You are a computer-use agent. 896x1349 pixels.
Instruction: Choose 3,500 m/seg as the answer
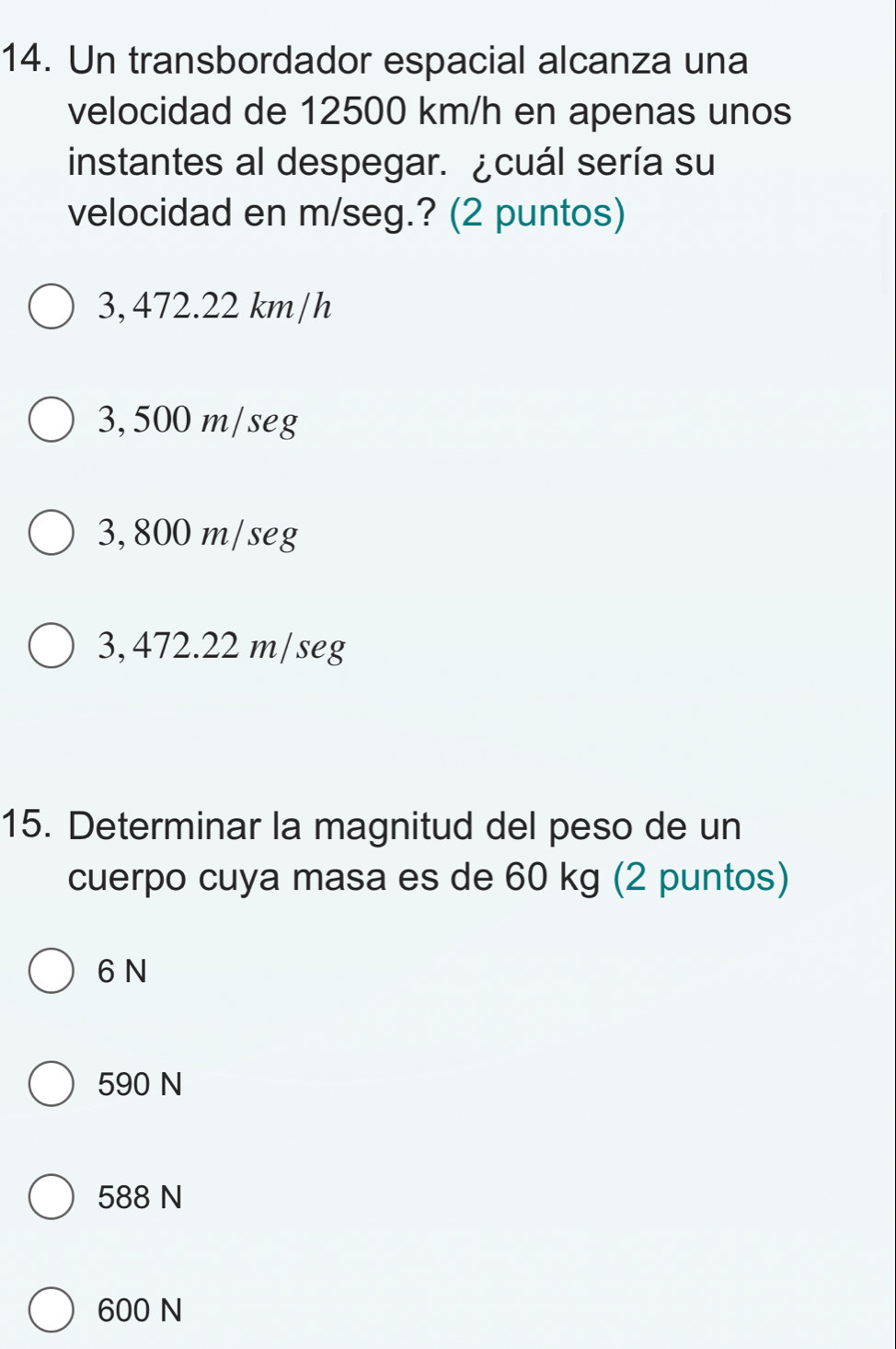[52, 421]
